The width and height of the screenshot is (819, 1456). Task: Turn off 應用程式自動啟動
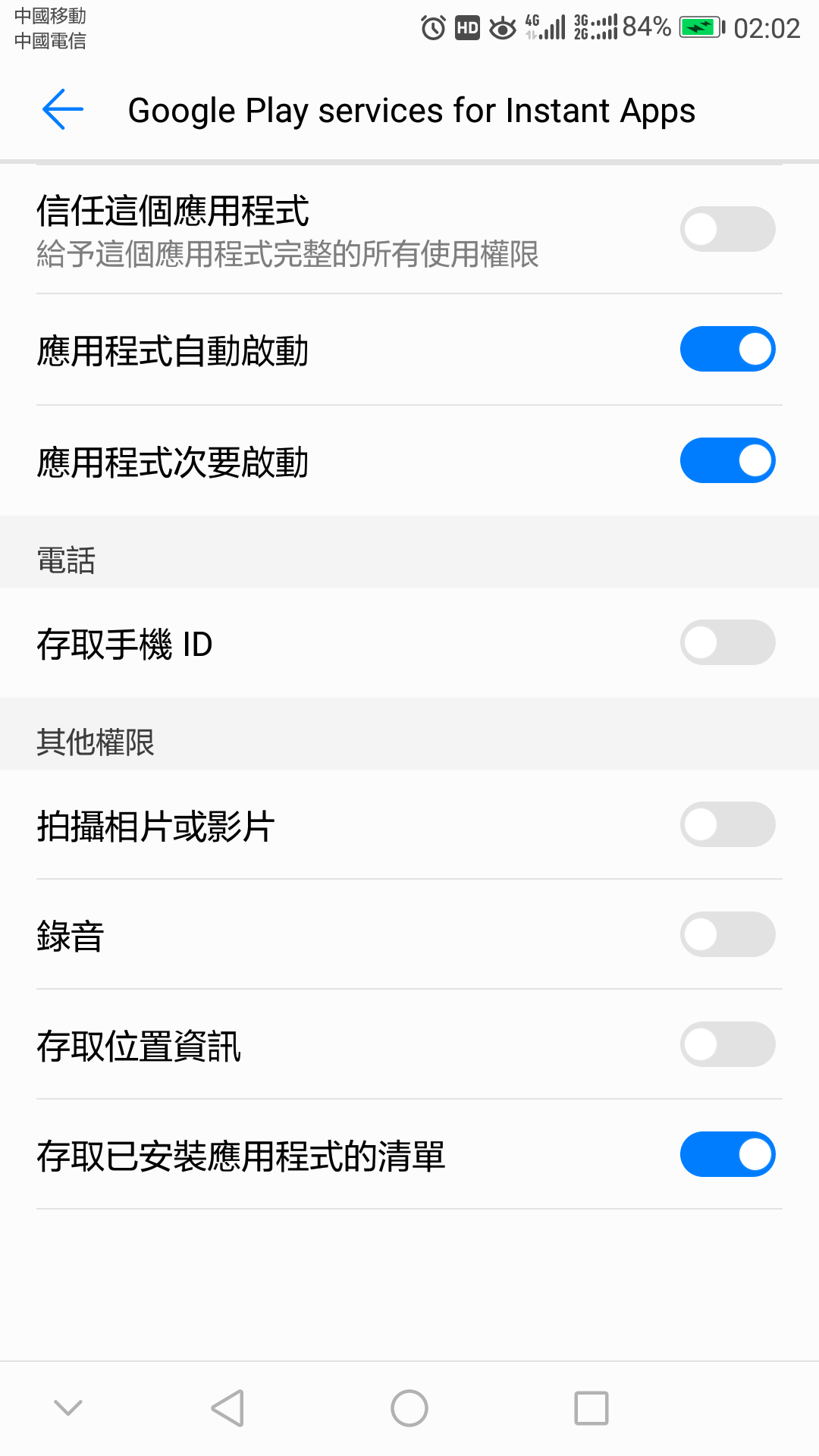[x=727, y=350]
